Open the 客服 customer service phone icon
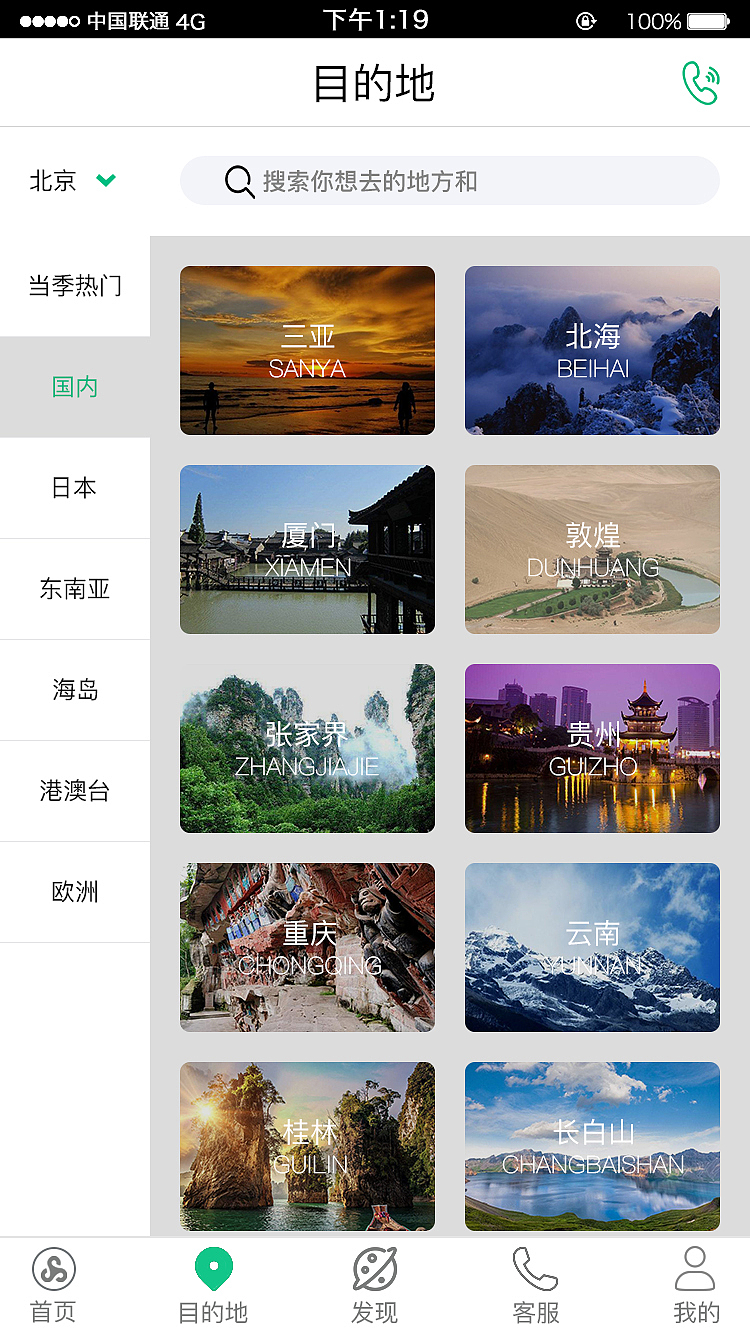This screenshot has width=750, height=1334. [535, 1268]
